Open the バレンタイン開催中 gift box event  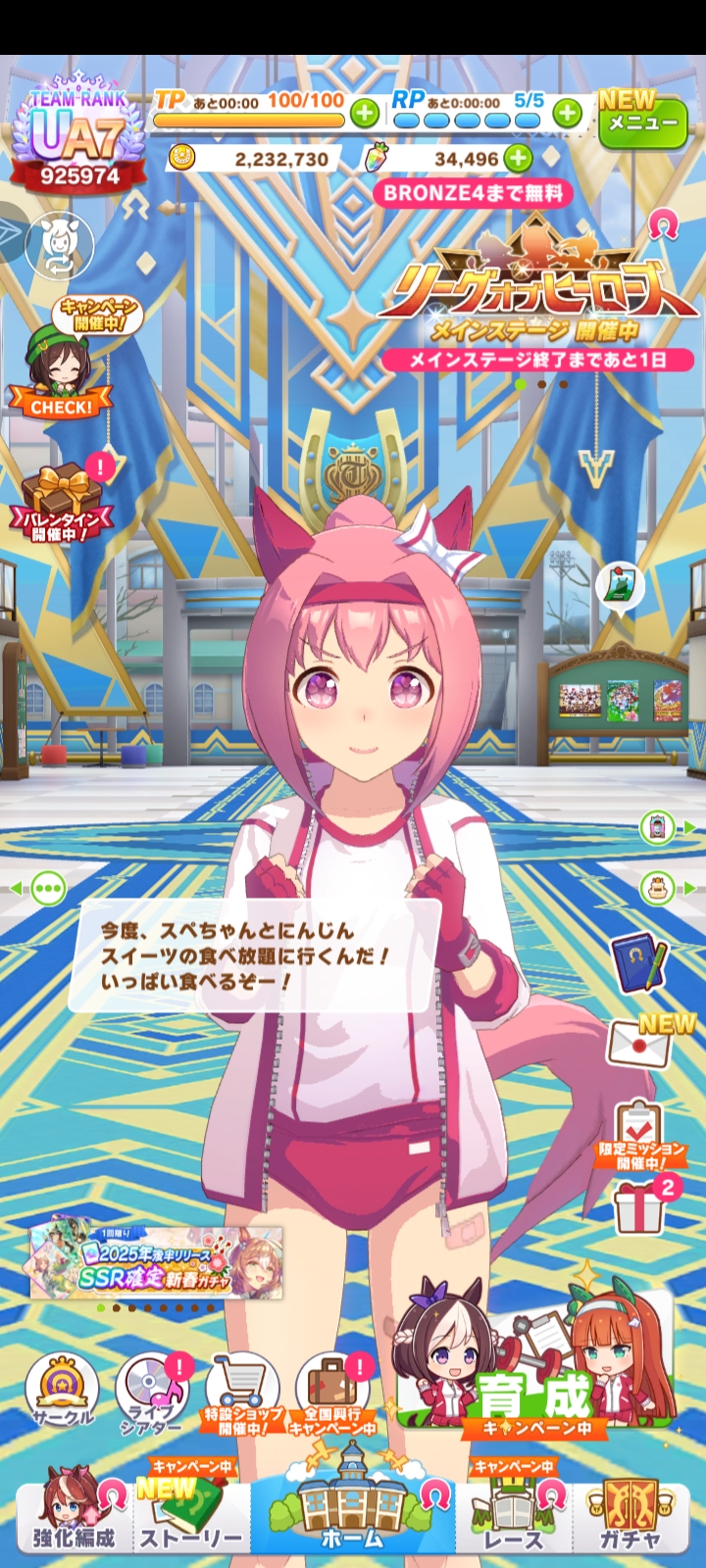(x=61, y=500)
